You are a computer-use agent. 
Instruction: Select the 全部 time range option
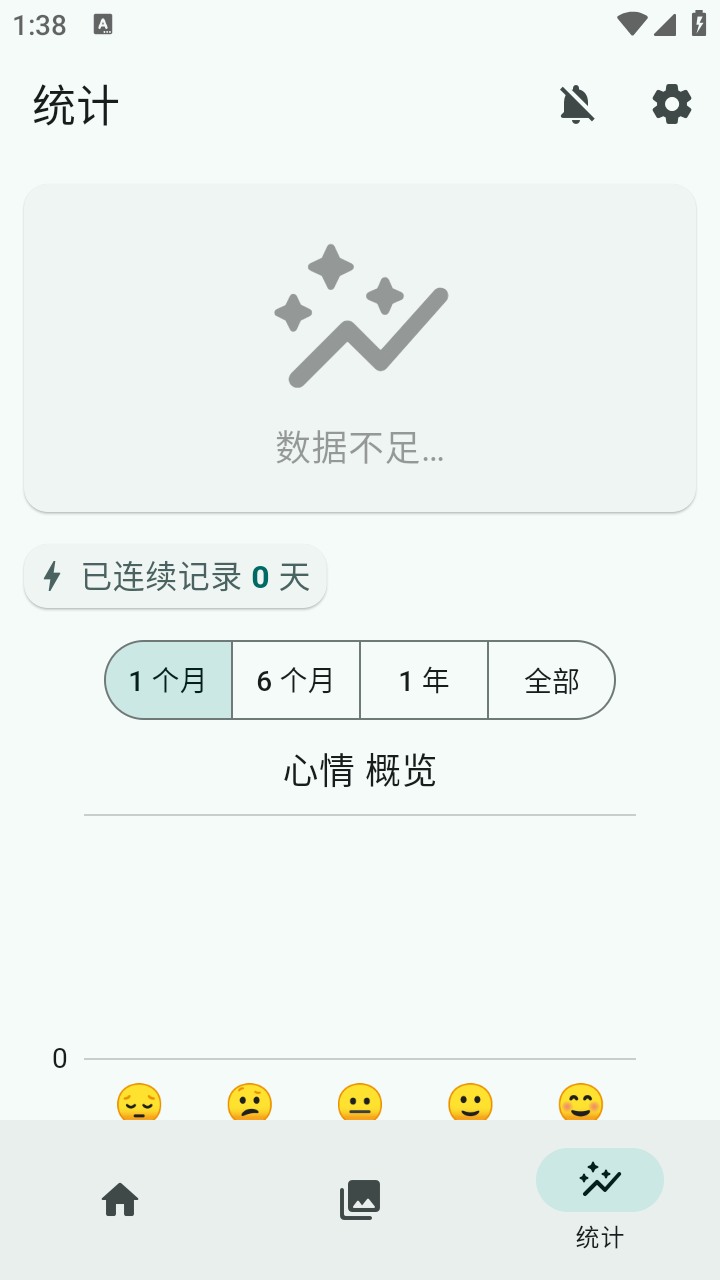[551, 680]
